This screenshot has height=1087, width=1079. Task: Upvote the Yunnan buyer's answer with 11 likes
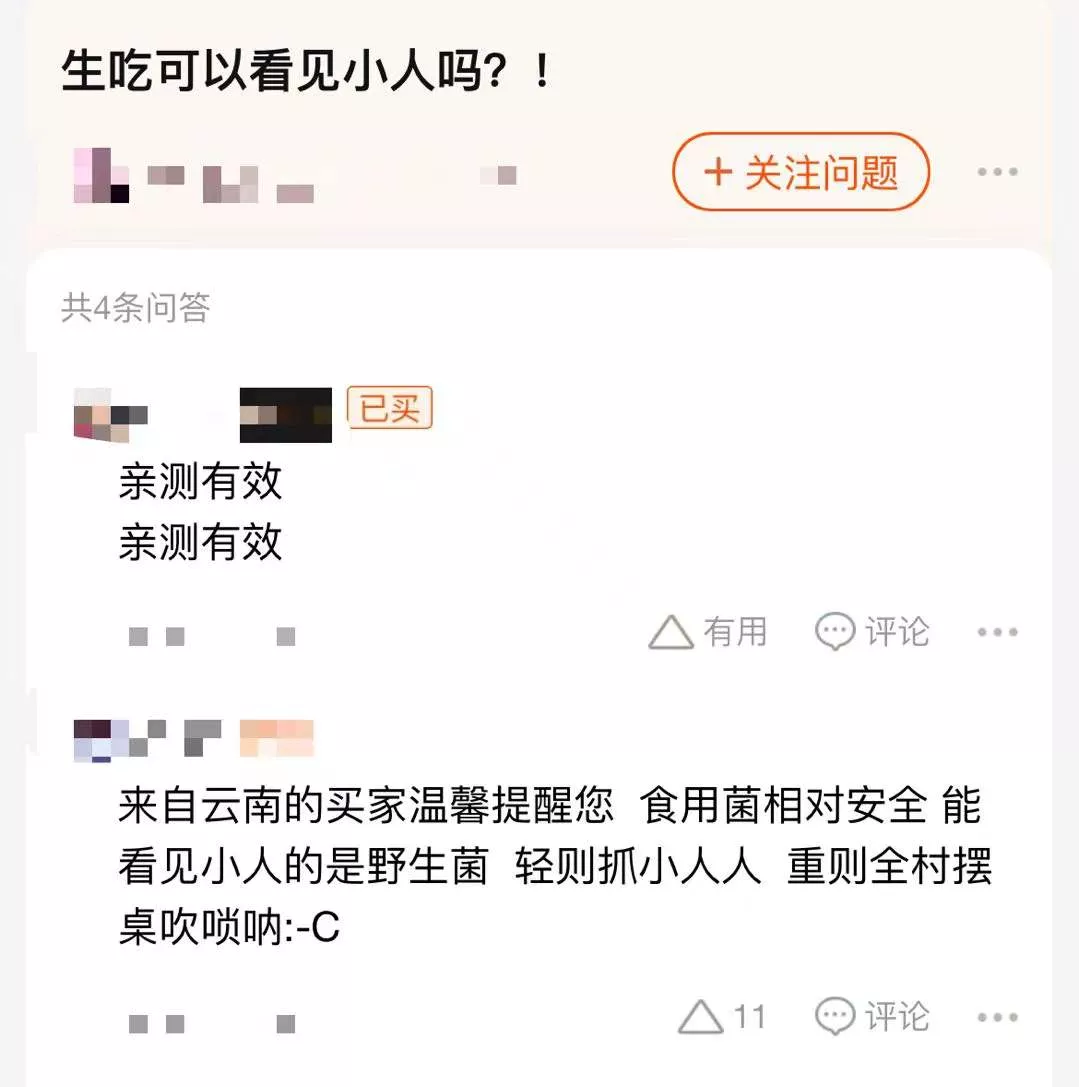pos(722,1018)
